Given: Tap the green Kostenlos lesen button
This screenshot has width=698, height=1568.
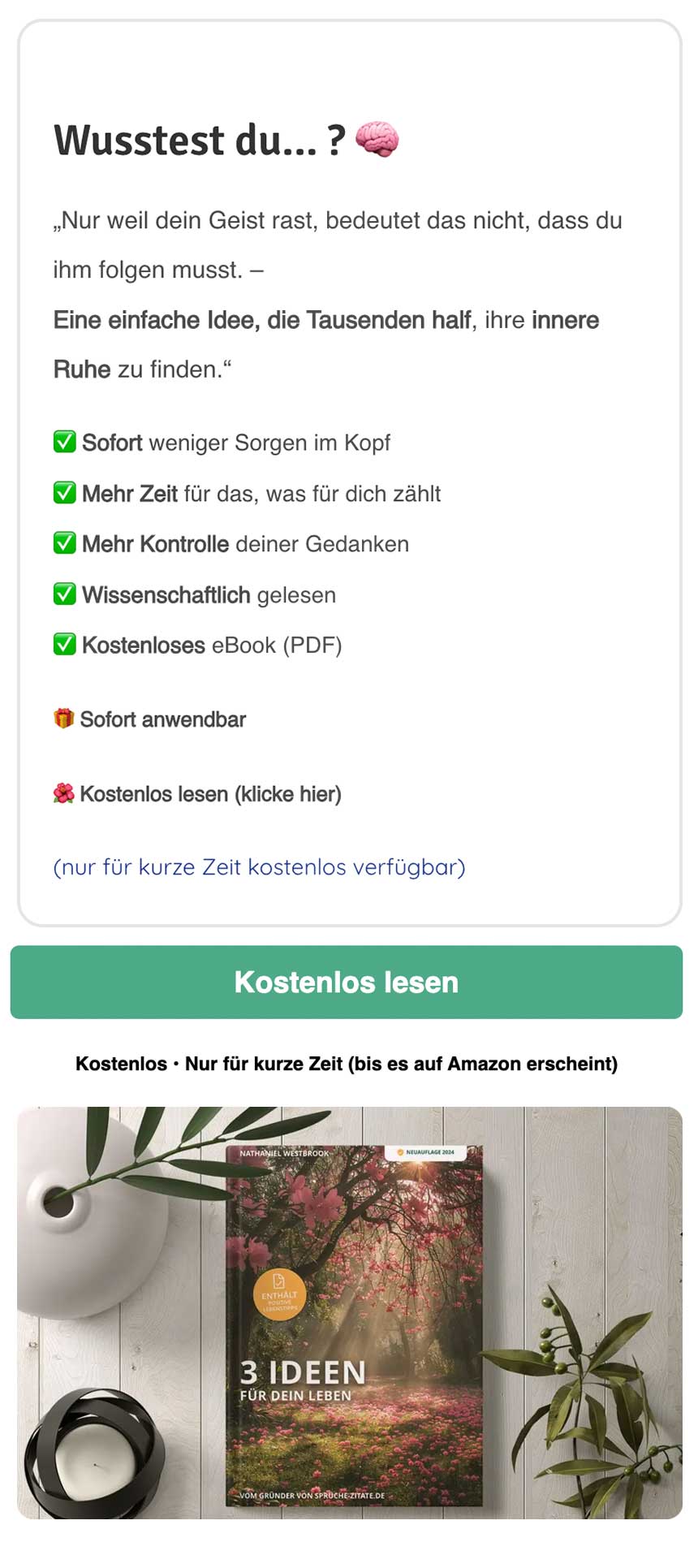Looking at the screenshot, I should click(347, 982).
